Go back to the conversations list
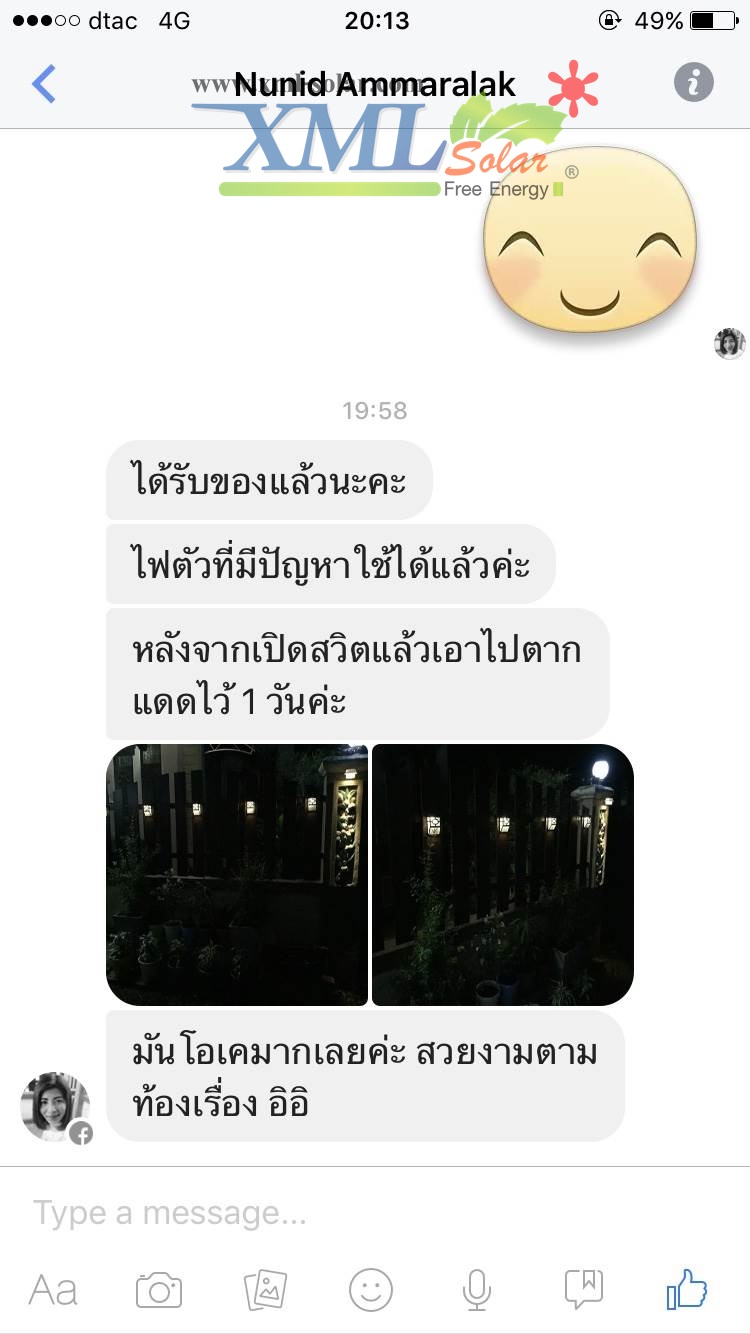750x1334 pixels. [44, 84]
